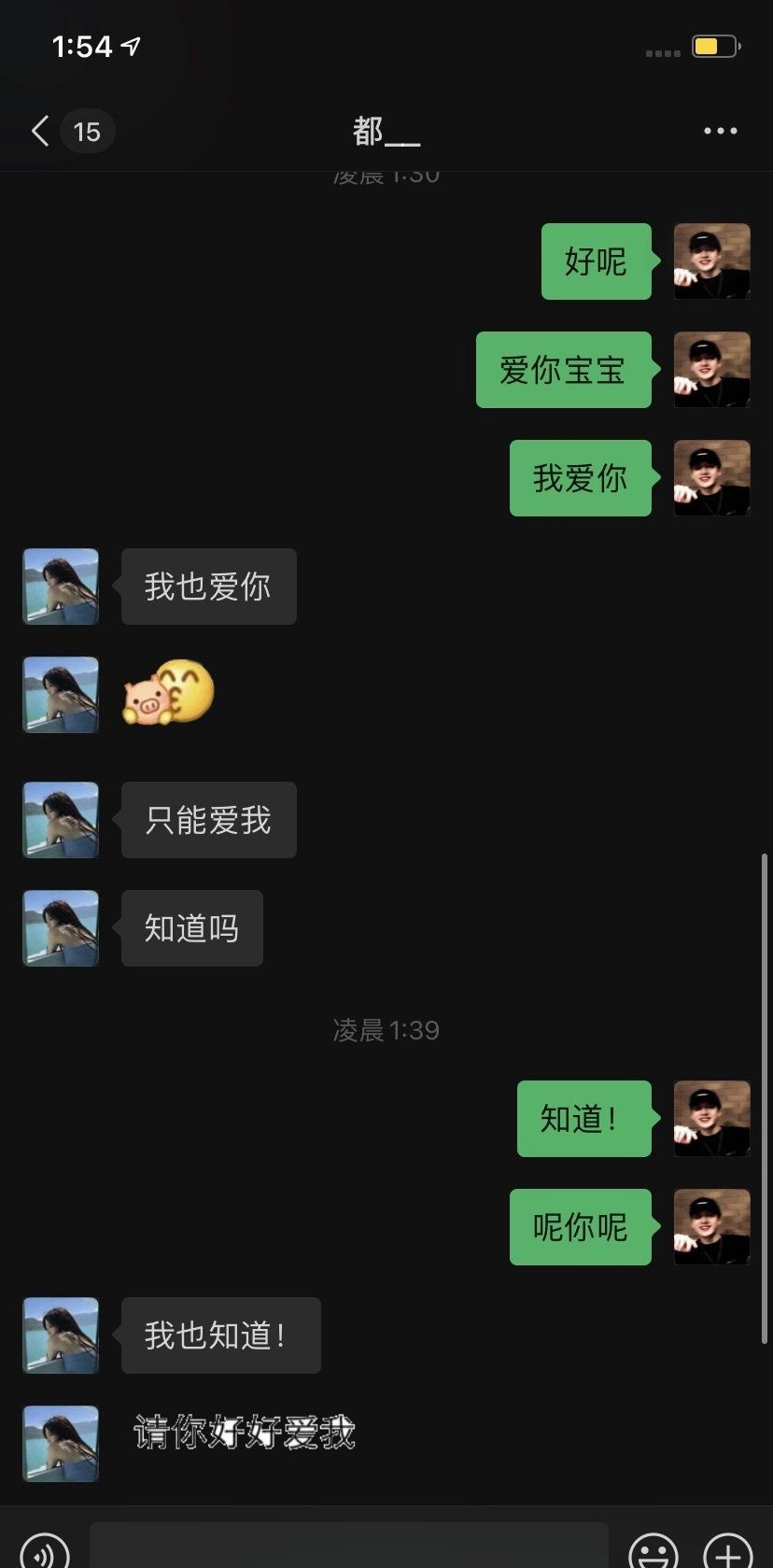The image size is (773, 1568).
Task: Open contact avatar beside 我也爱你 message
Action: (x=61, y=586)
